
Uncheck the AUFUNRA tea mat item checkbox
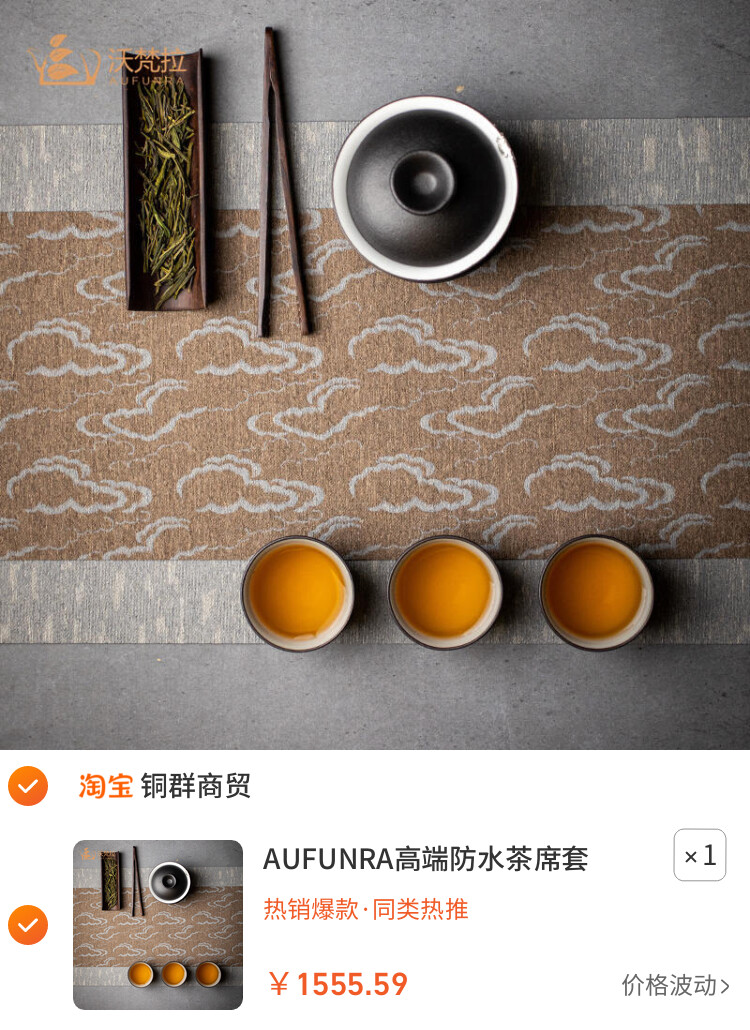(x=28, y=925)
